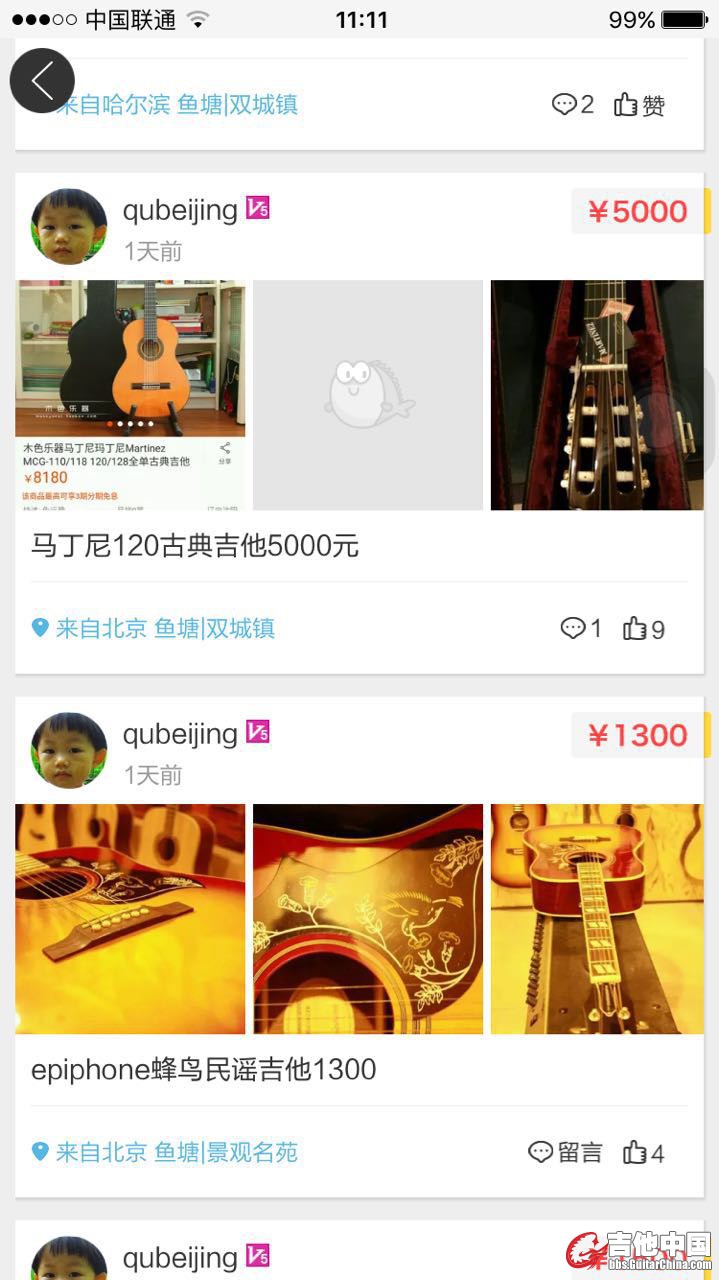
Task: Comment on the 马丁尼120 guitar listing
Action: pos(581,629)
